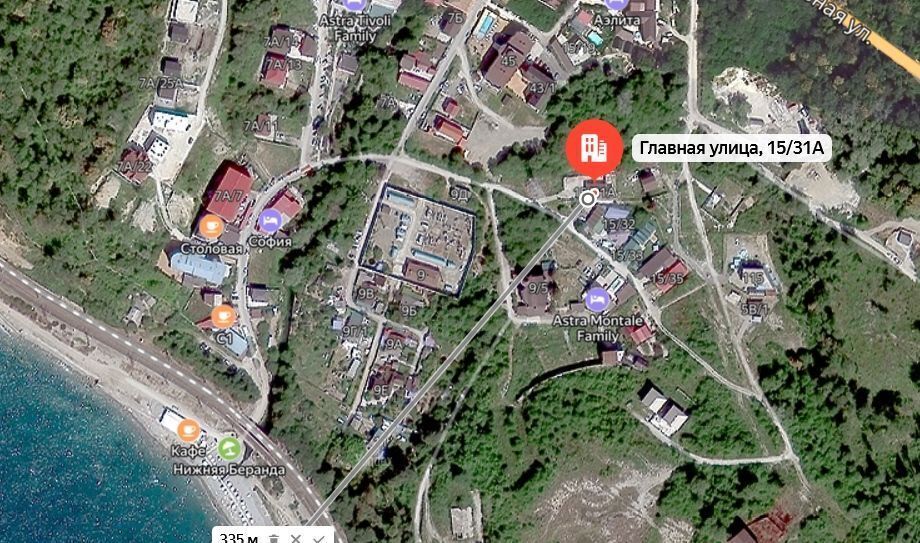Close the 335 m ruler tooltip
The height and width of the screenshot is (543, 920).
(296, 538)
